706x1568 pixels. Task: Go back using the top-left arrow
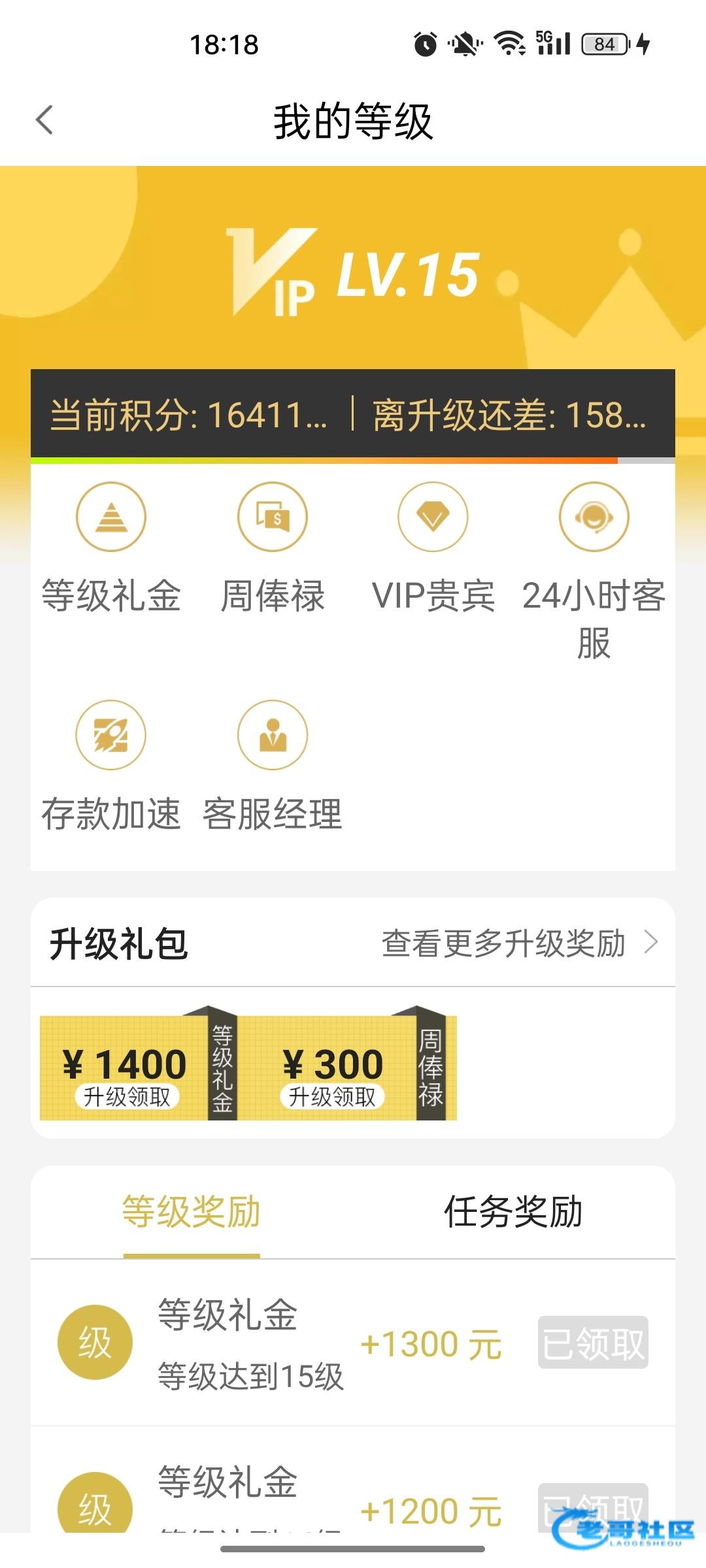[x=44, y=120]
